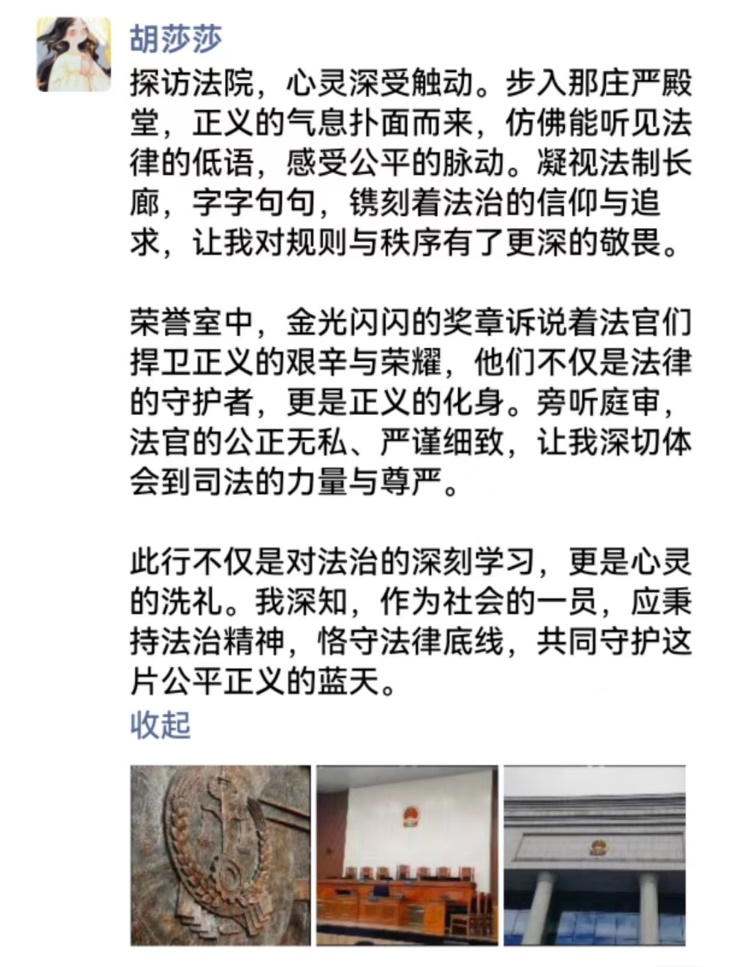Open 胡莎莎's profile avatar
735x967 pixels.
(x=73, y=54)
